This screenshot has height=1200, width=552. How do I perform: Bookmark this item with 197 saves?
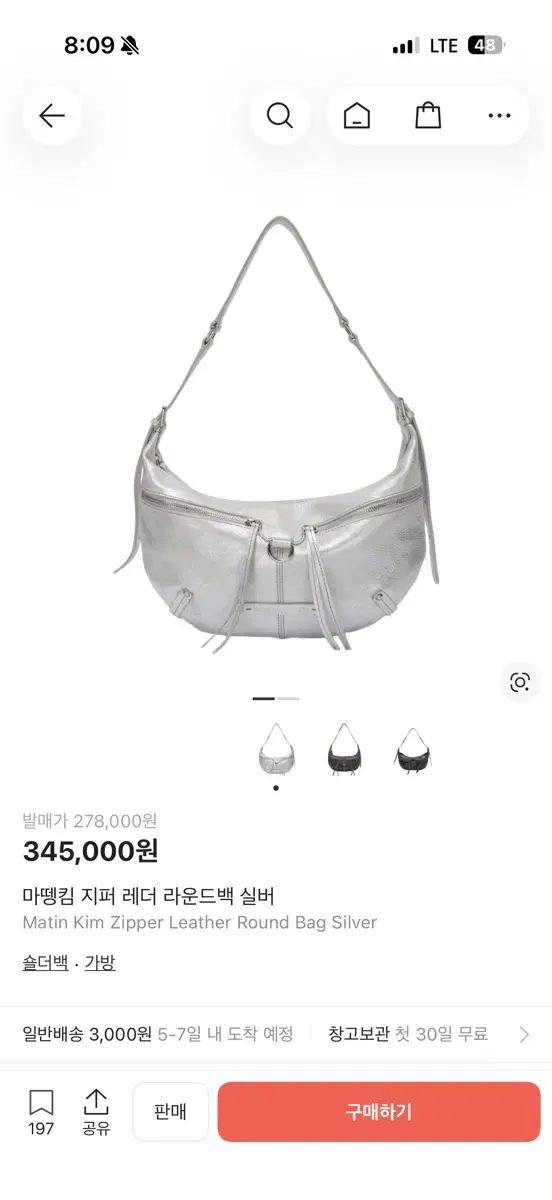click(x=41, y=1112)
